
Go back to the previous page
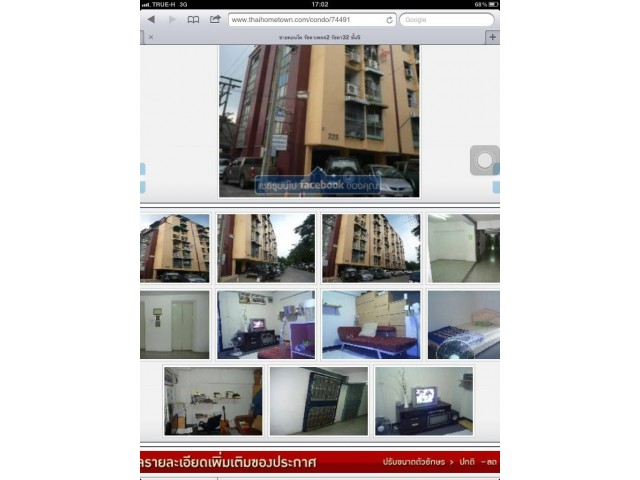pyautogui.click(x=151, y=19)
